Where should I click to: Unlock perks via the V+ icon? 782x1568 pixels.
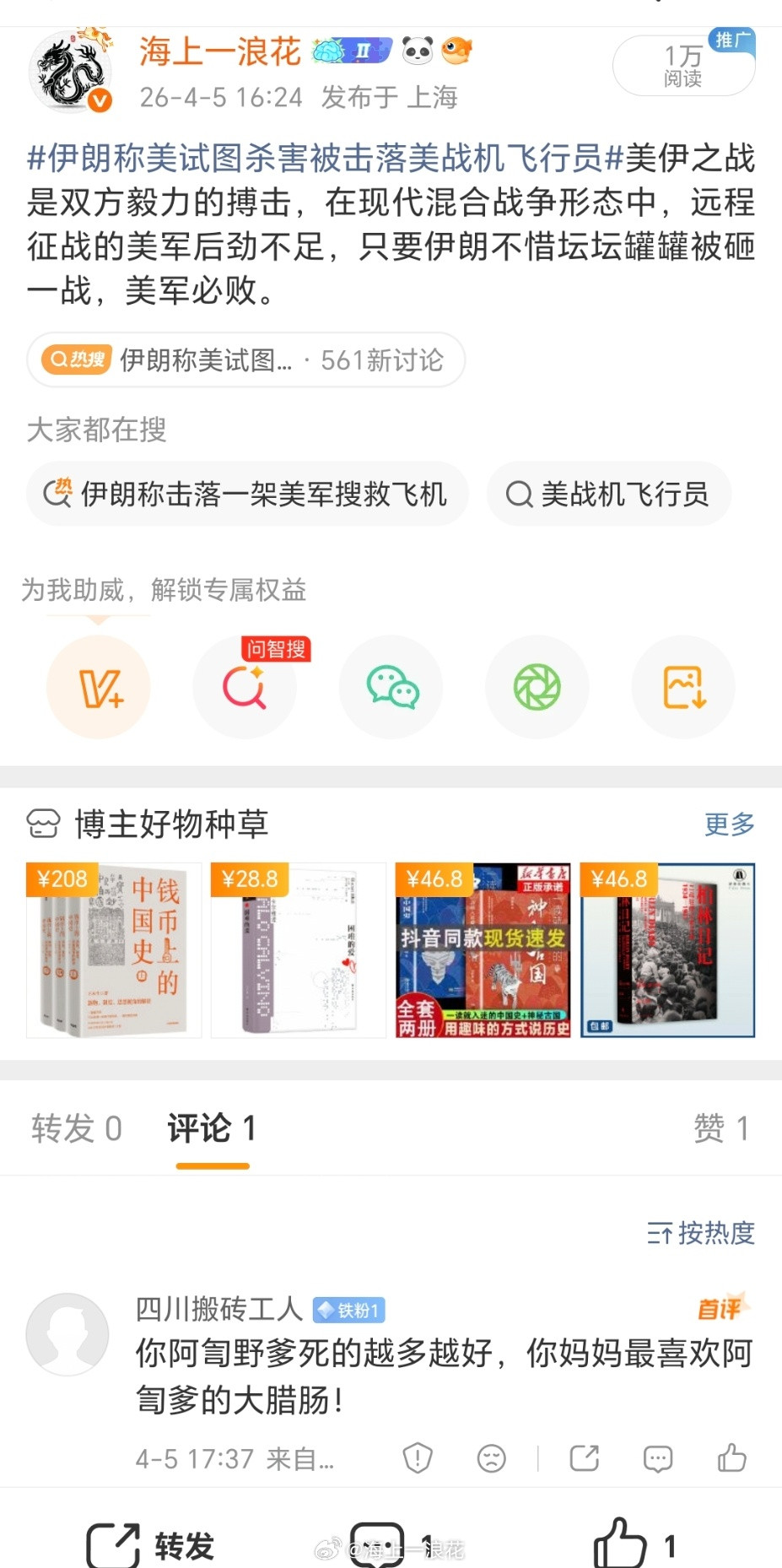pos(99,687)
